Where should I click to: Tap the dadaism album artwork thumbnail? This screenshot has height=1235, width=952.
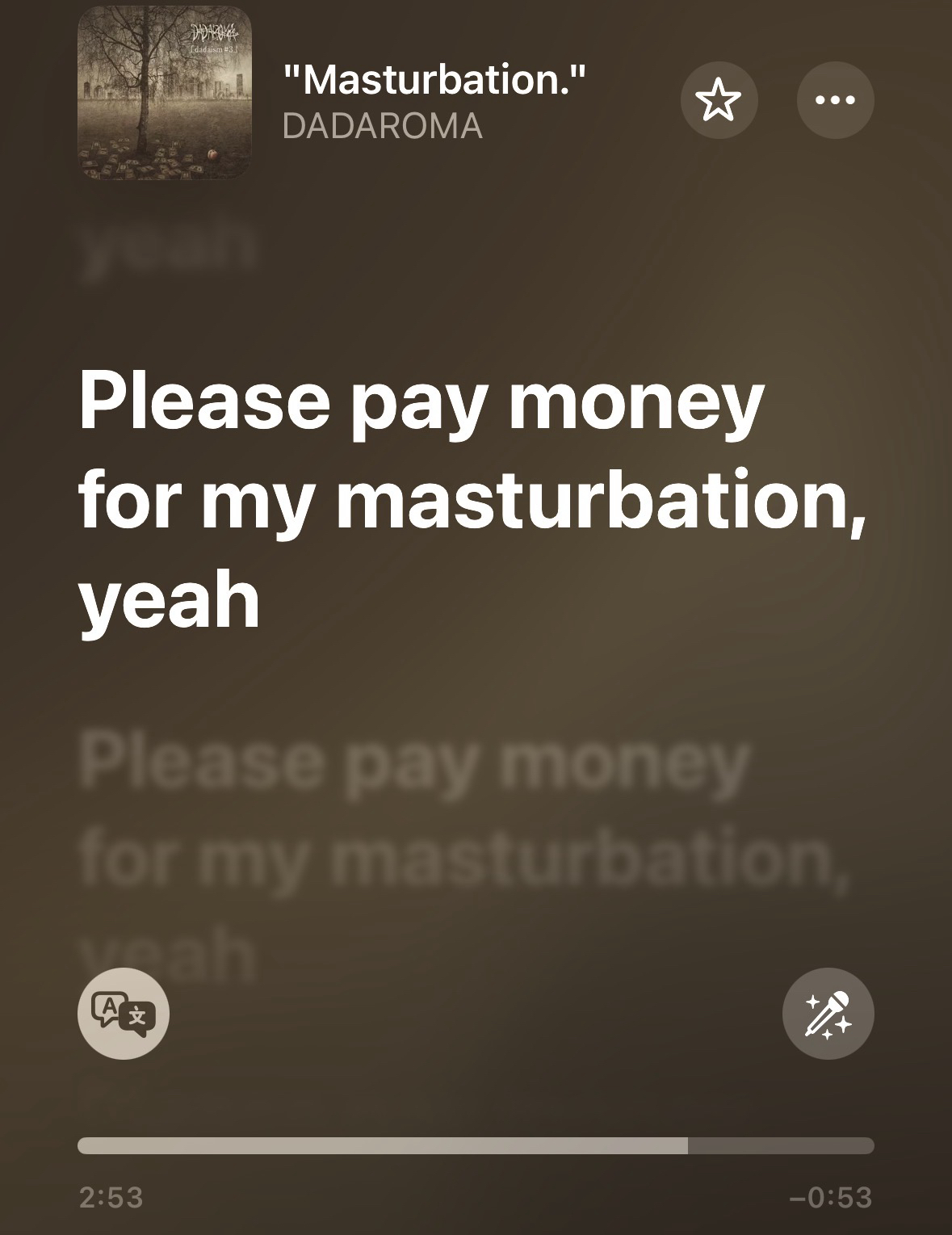tap(165, 93)
